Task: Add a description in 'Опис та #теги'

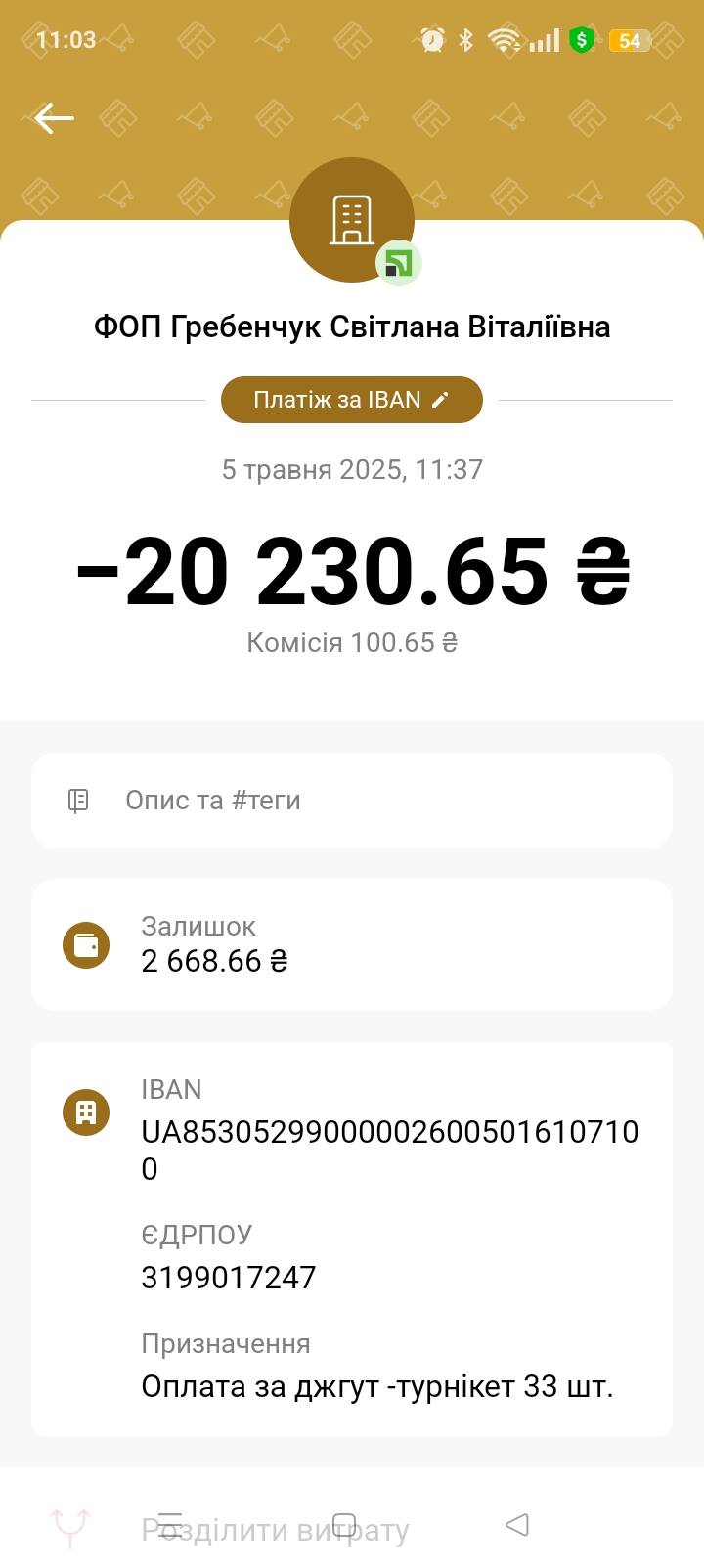Action: (351, 800)
